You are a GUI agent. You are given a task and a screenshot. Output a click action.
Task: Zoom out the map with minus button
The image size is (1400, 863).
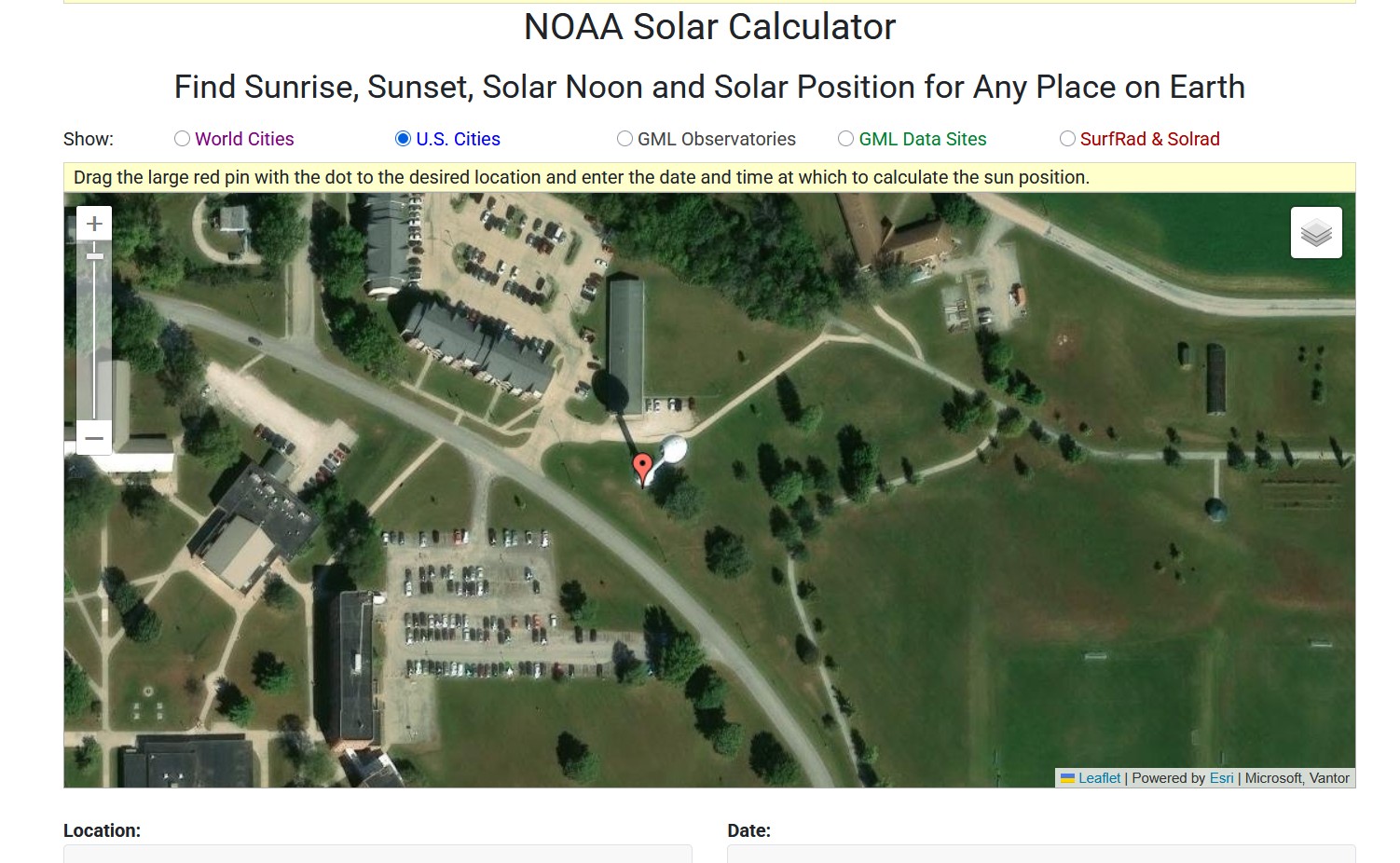click(94, 437)
